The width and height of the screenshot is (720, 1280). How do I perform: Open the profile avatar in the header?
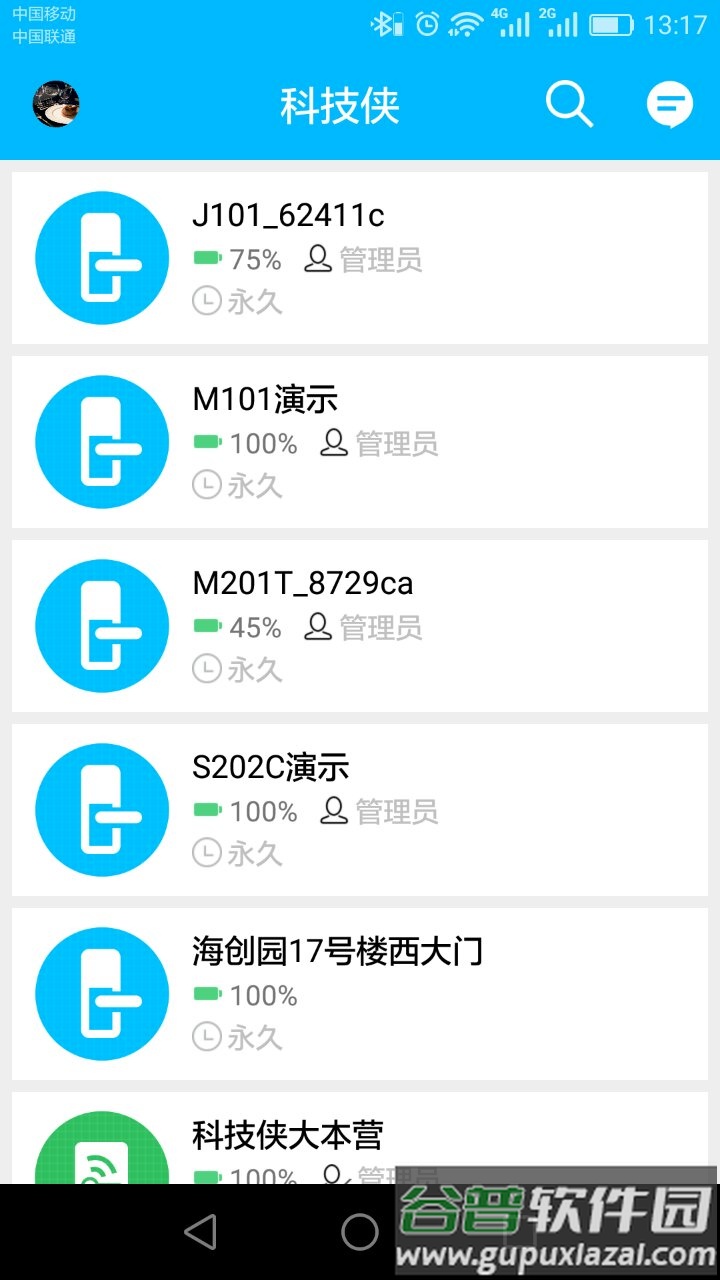(x=56, y=104)
